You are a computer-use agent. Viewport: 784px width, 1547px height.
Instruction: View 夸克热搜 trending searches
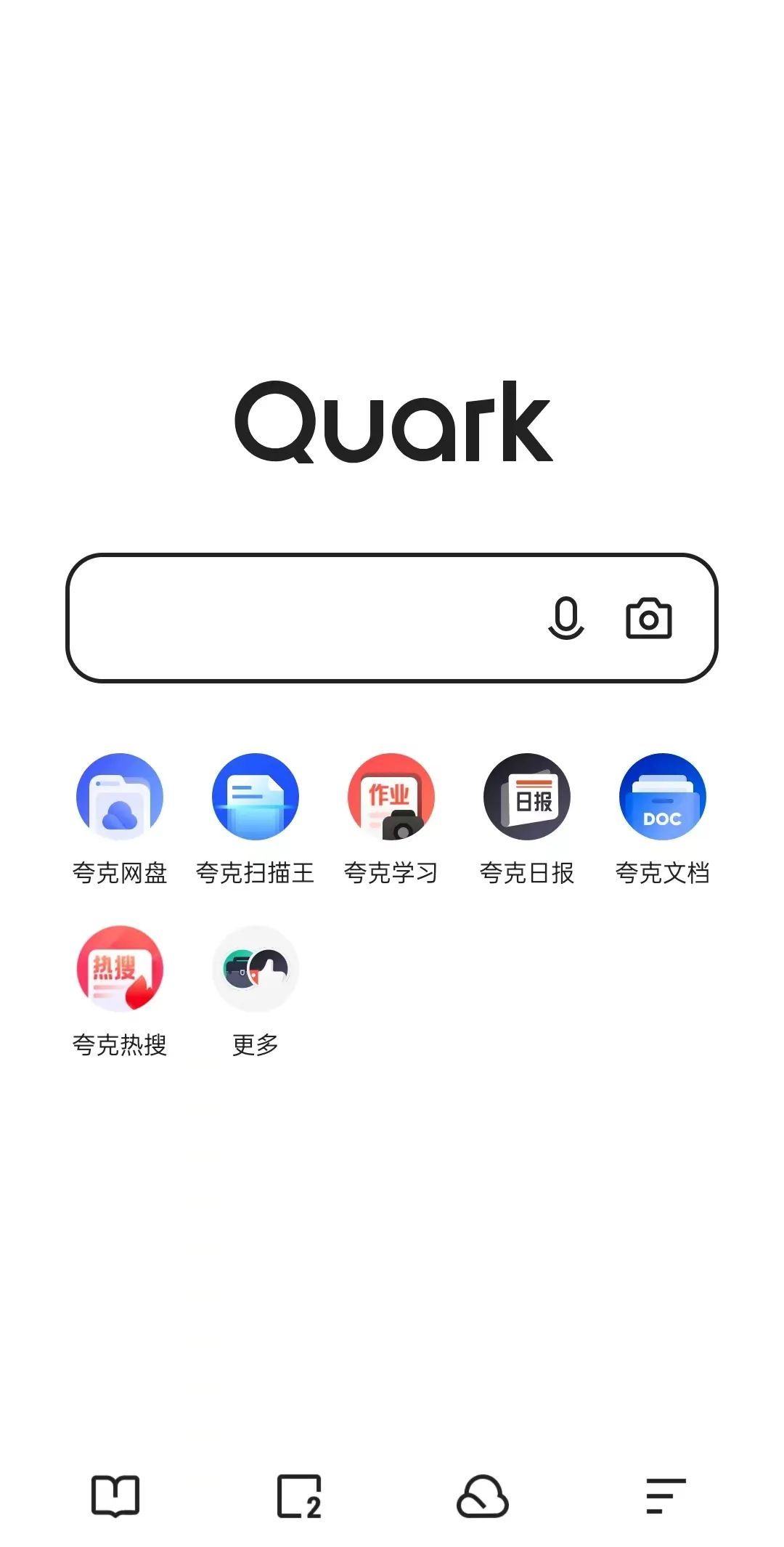[x=120, y=969]
